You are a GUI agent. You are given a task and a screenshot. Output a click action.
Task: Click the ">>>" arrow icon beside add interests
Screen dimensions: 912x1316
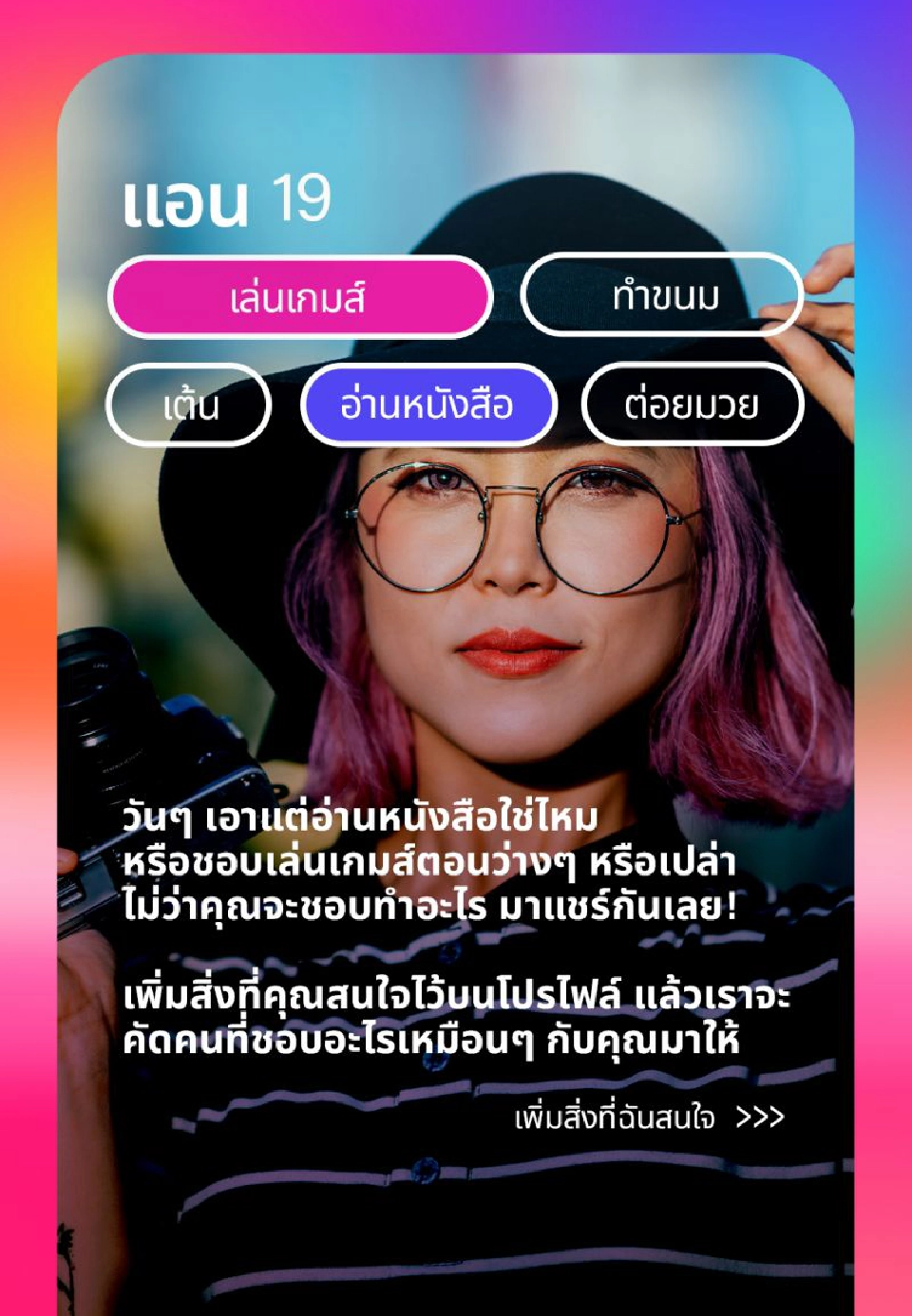[760, 1119]
